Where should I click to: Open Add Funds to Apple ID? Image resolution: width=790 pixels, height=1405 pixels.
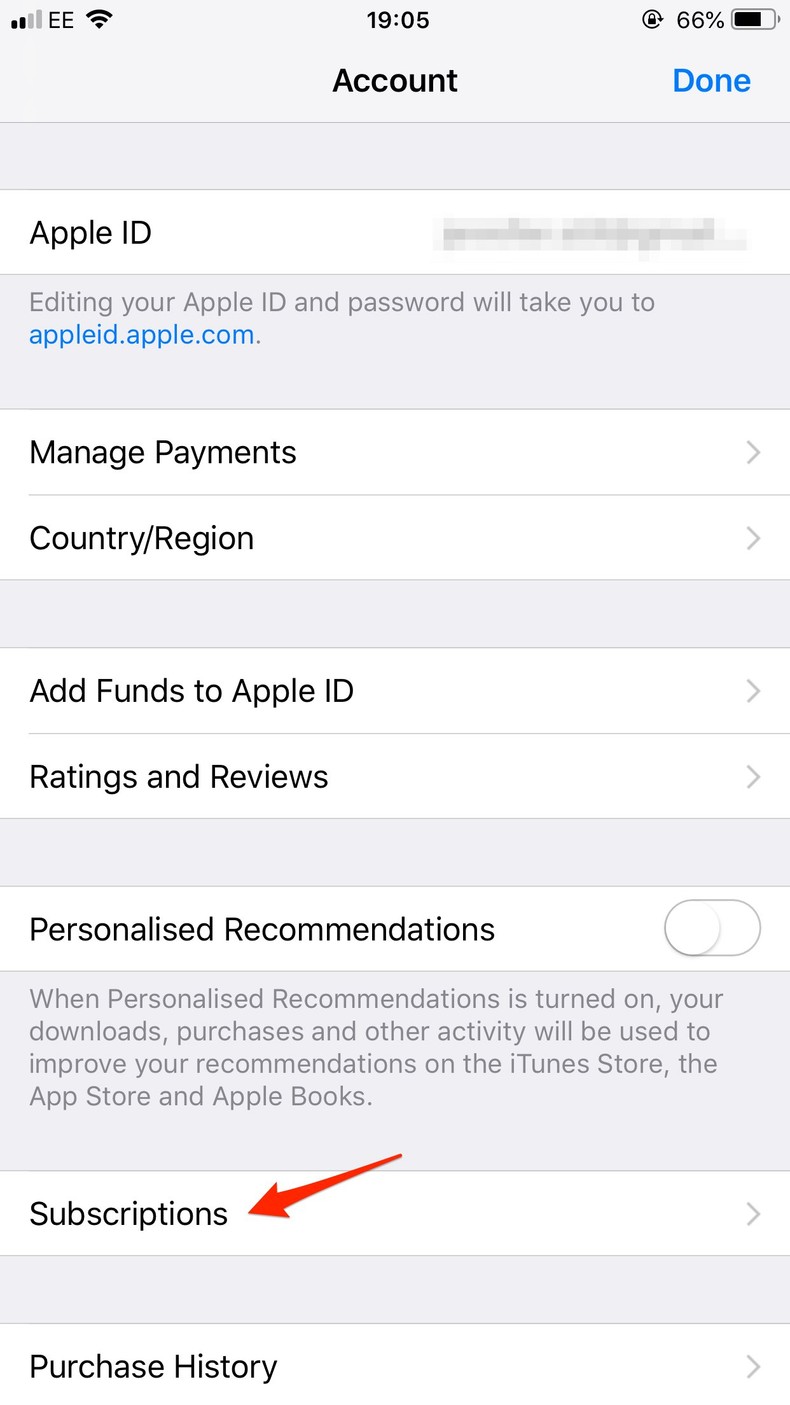394,691
